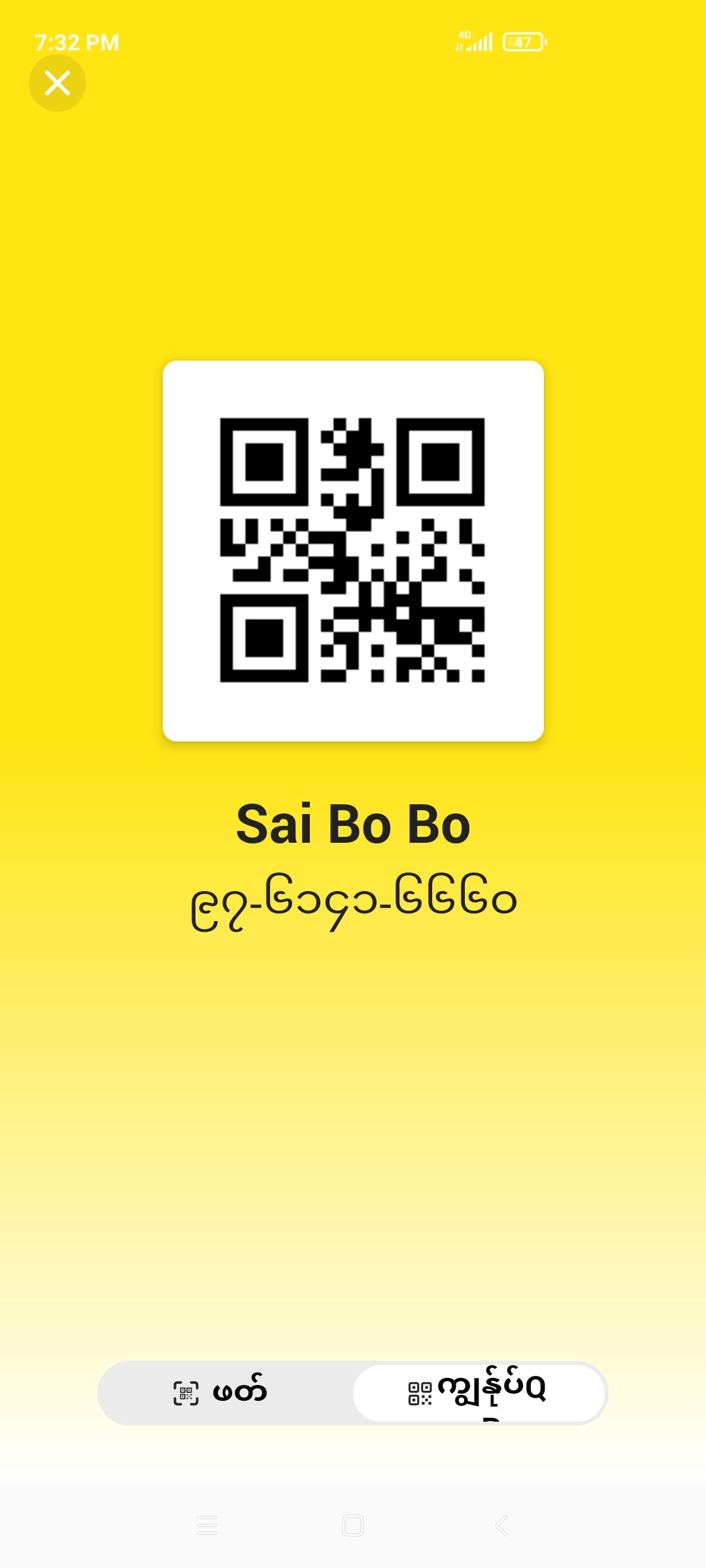
Task: Go back using the system back button
Action: tap(501, 1526)
